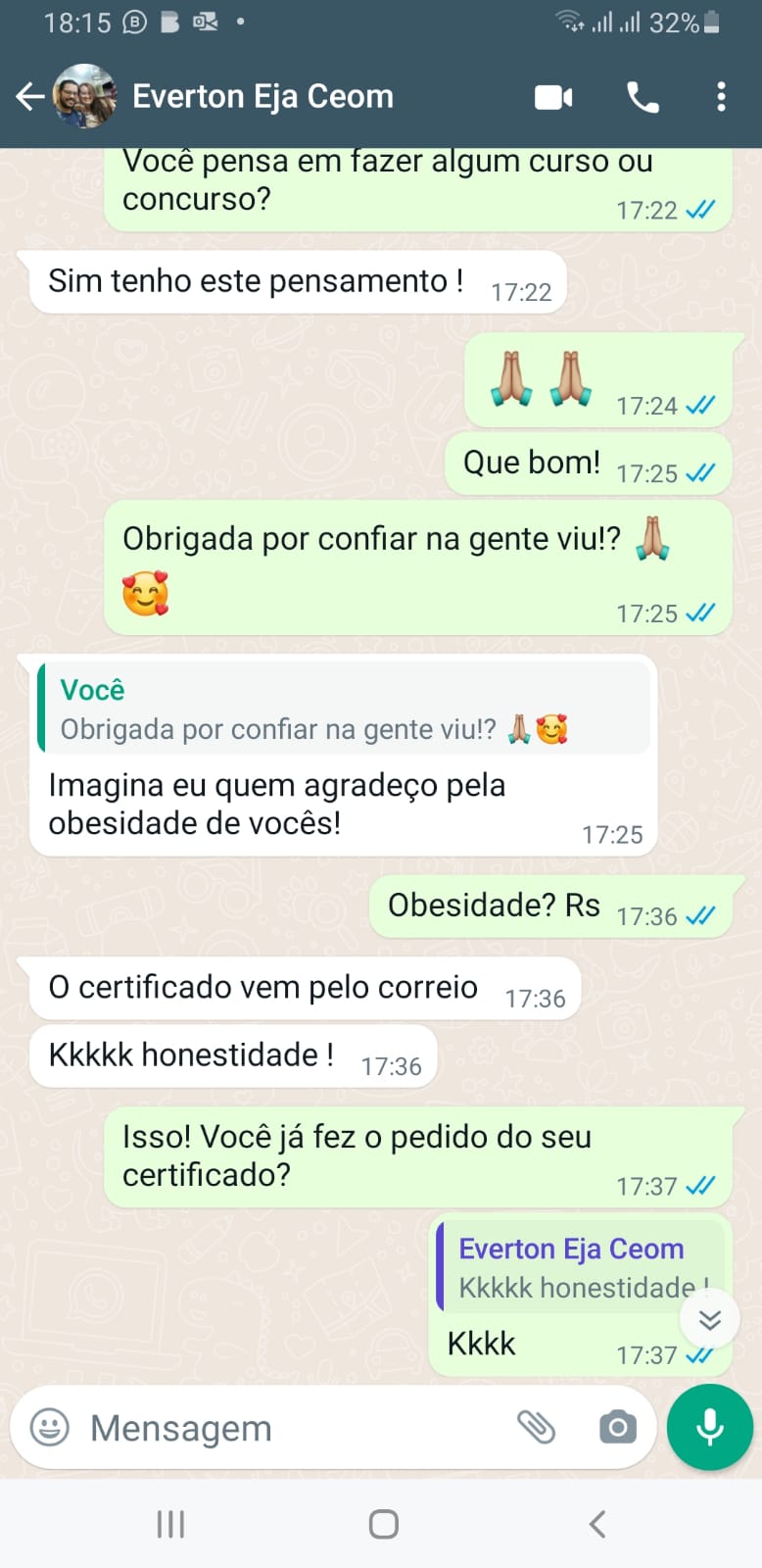Open the overflow menu
This screenshot has width=762, height=1568.
coord(721,97)
